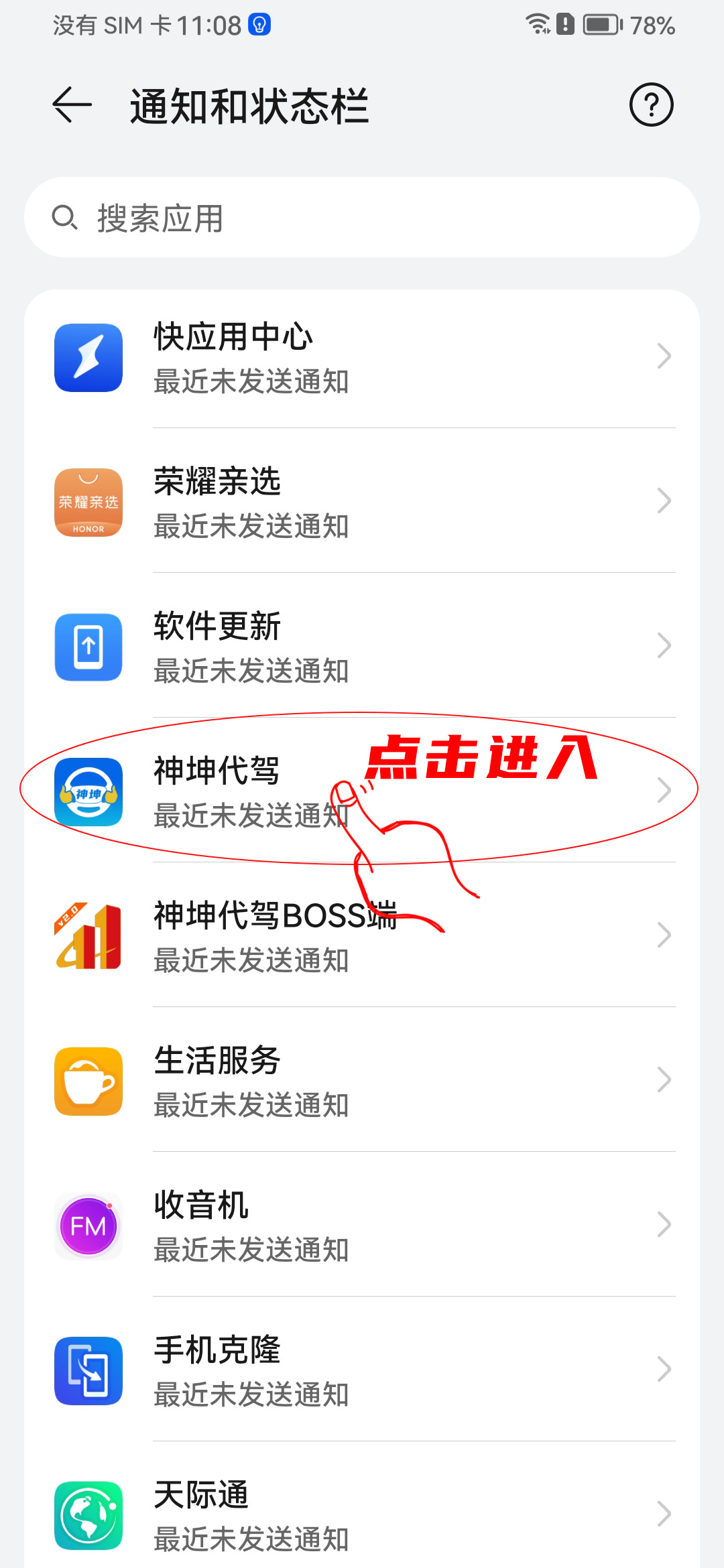Open 手机克隆 notification settings
724x1568 pixels.
[x=362, y=1370]
